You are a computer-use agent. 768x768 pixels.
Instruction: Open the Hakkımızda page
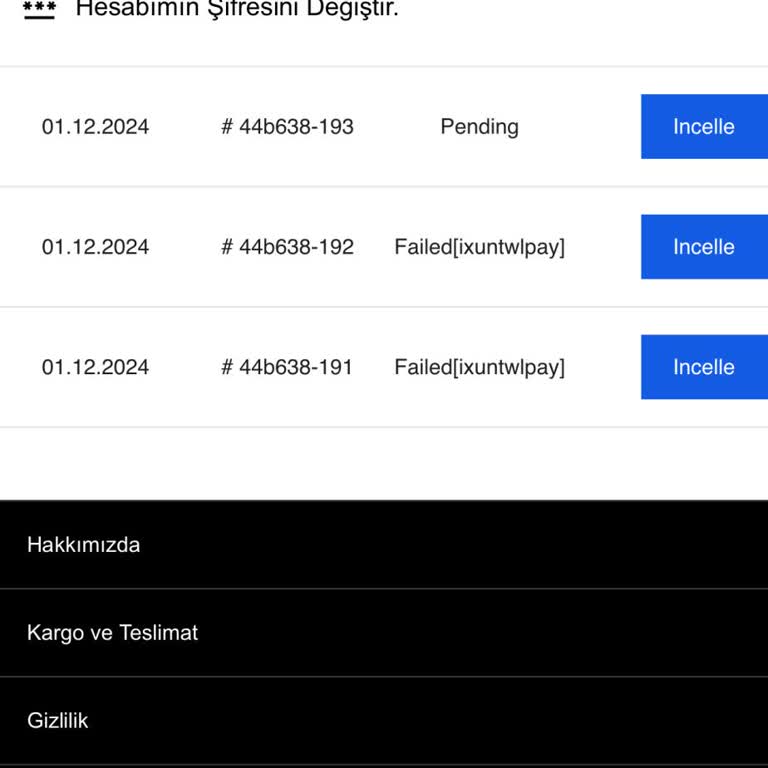tap(84, 545)
